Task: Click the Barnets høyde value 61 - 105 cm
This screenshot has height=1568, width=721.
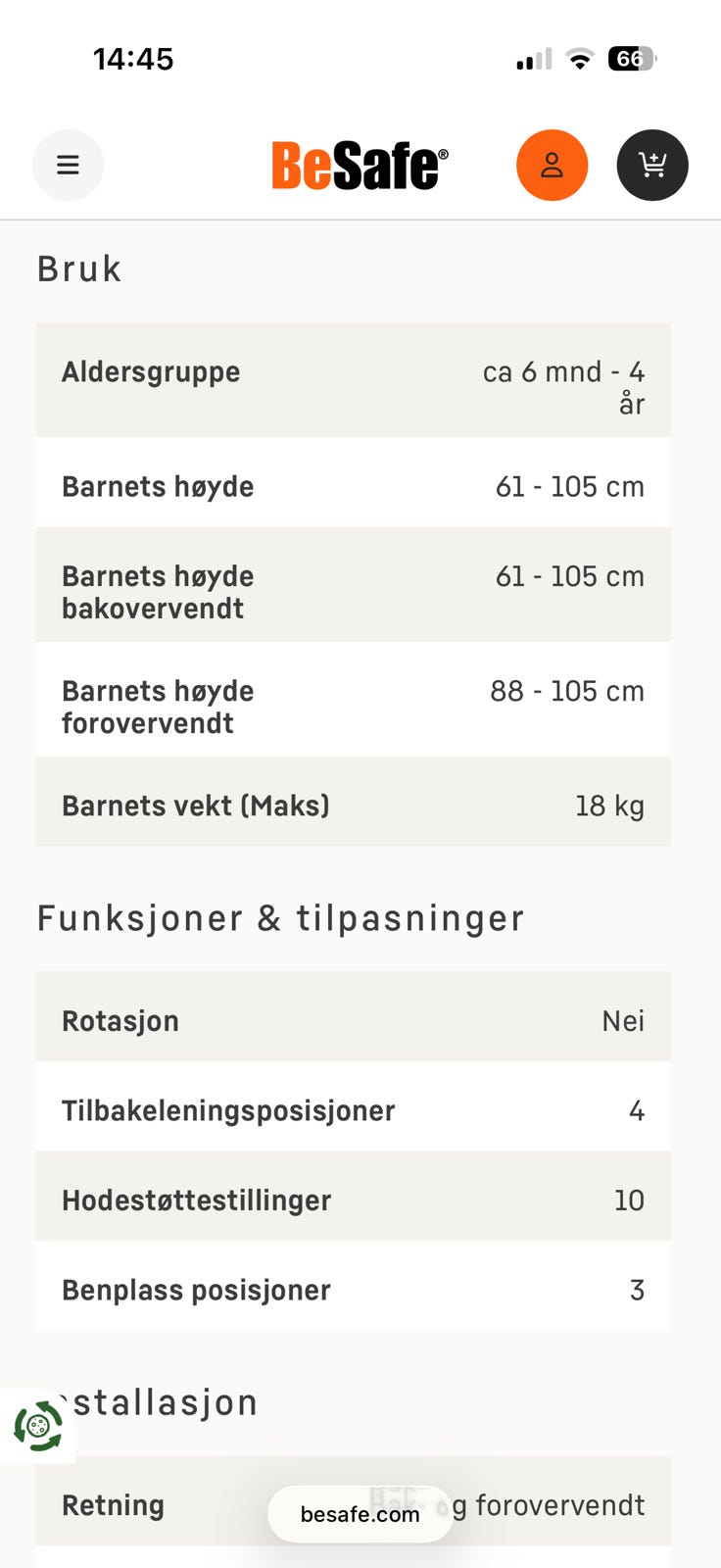Action: point(568,485)
